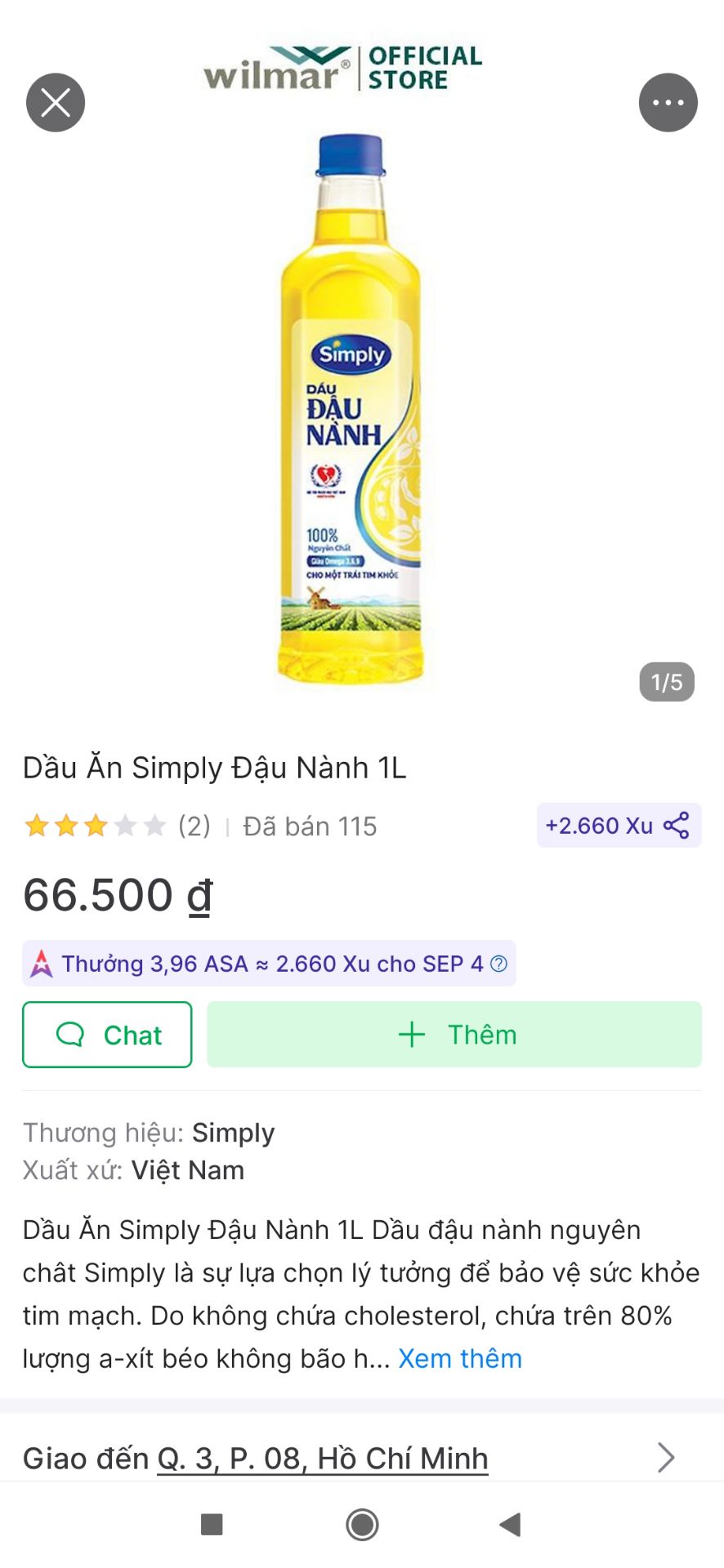Select a 4-star rating on the stars
724x1568 pixels.
tap(127, 826)
